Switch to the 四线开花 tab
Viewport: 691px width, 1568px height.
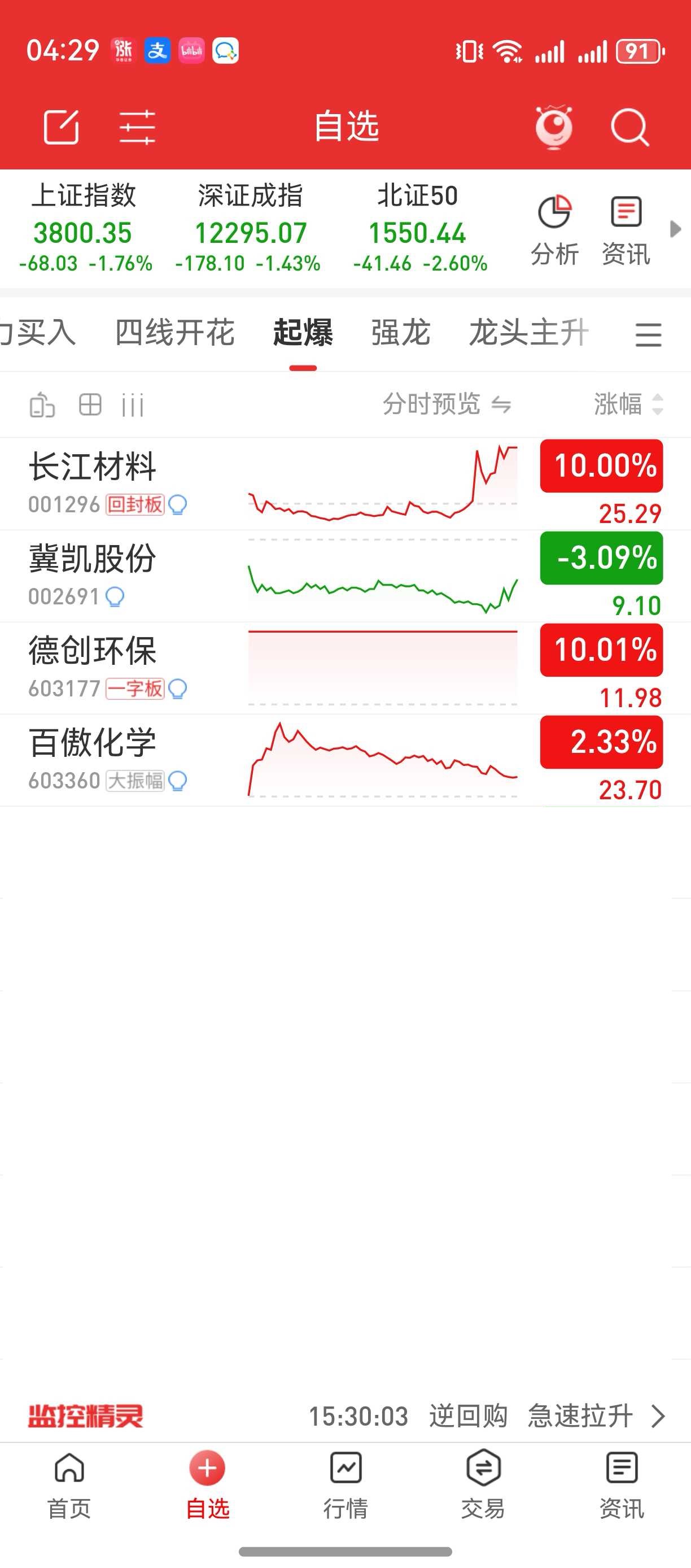point(174,333)
